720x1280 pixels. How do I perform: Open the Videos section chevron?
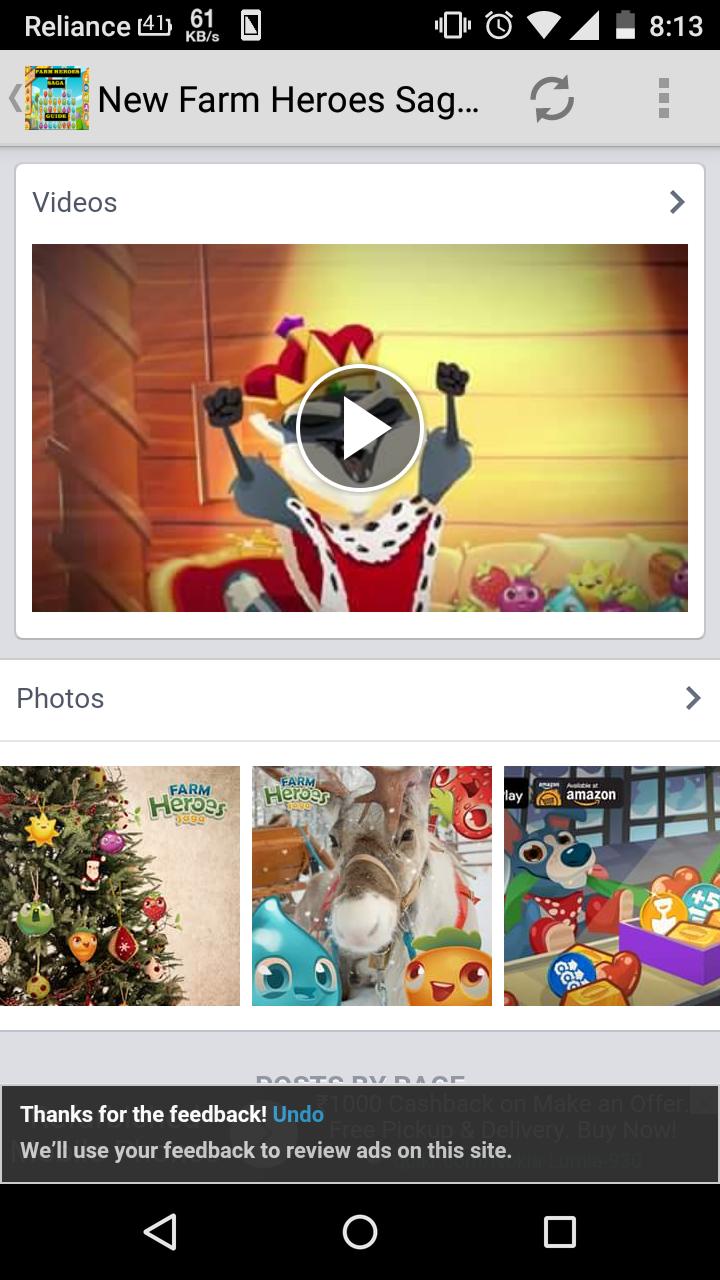point(677,202)
